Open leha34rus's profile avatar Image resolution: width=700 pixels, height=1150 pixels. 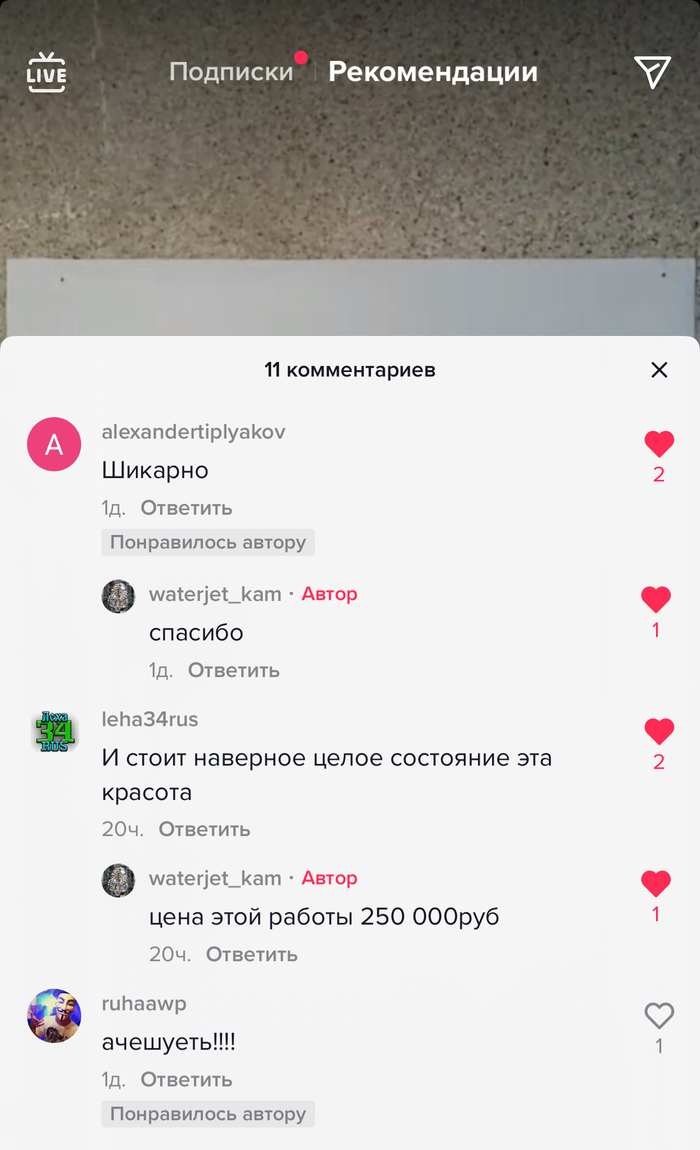tap(54, 731)
